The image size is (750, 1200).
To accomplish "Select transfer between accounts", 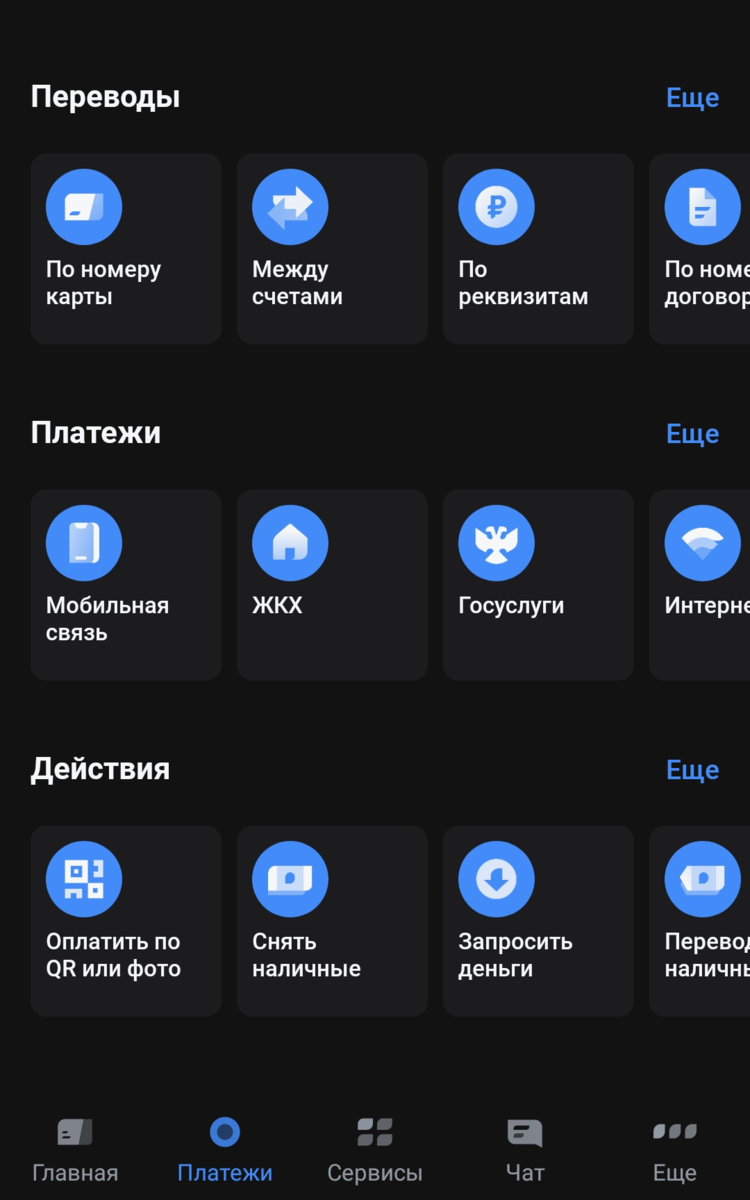I will [x=332, y=249].
